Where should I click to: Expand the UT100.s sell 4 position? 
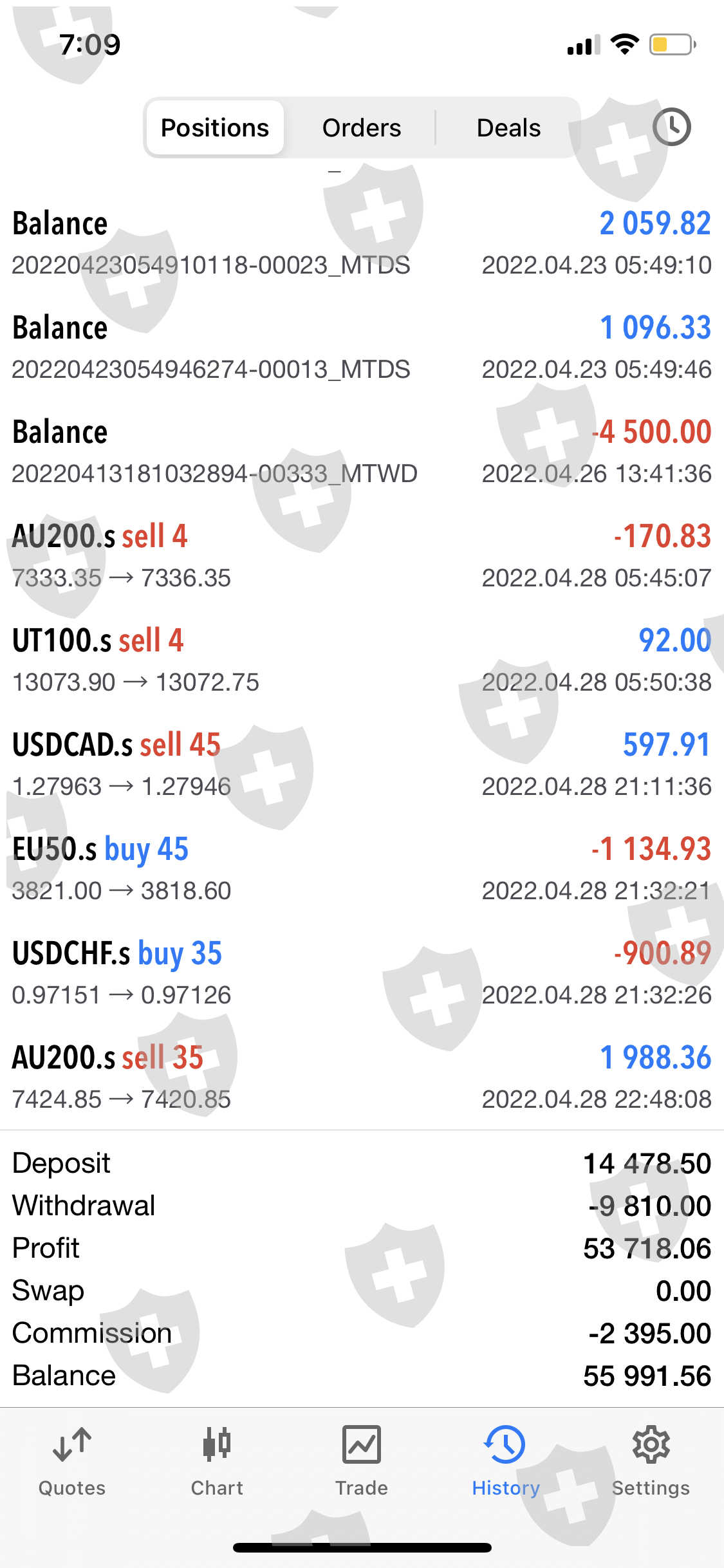[362, 660]
